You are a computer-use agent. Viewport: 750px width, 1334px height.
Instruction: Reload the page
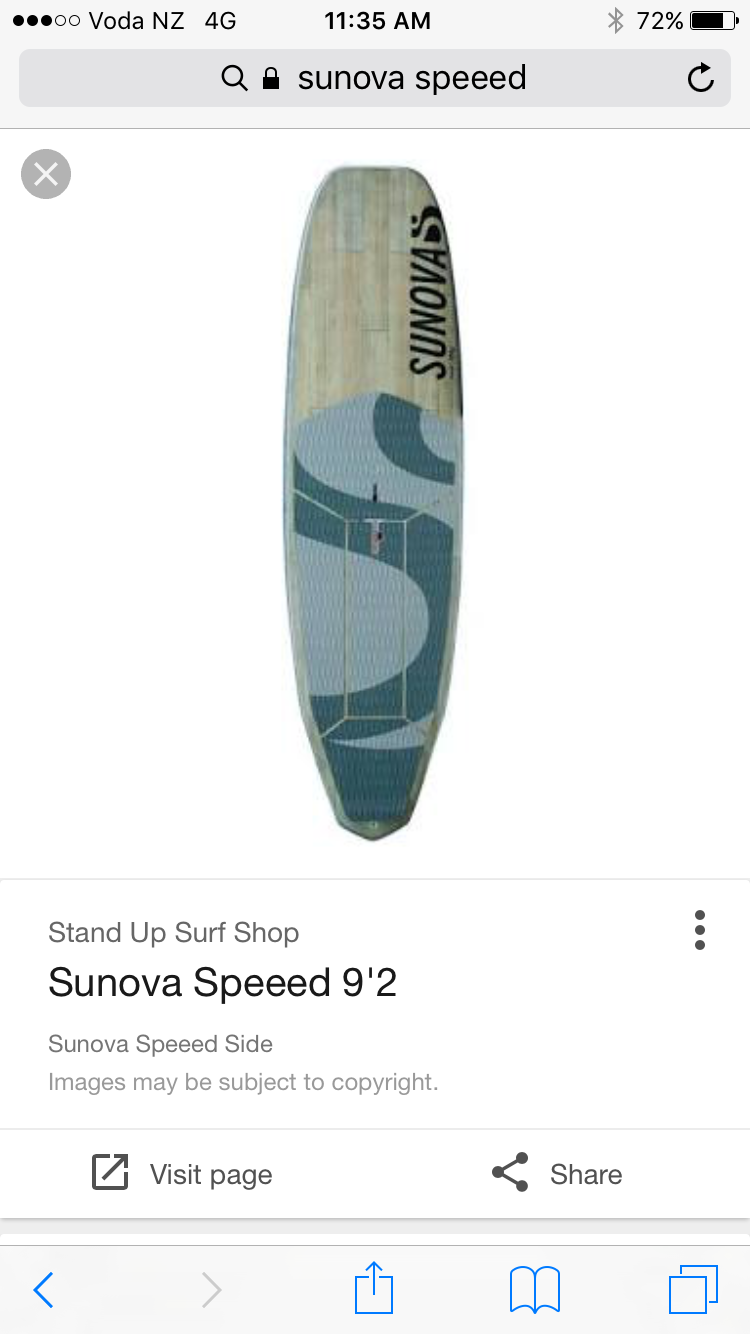coord(701,78)
